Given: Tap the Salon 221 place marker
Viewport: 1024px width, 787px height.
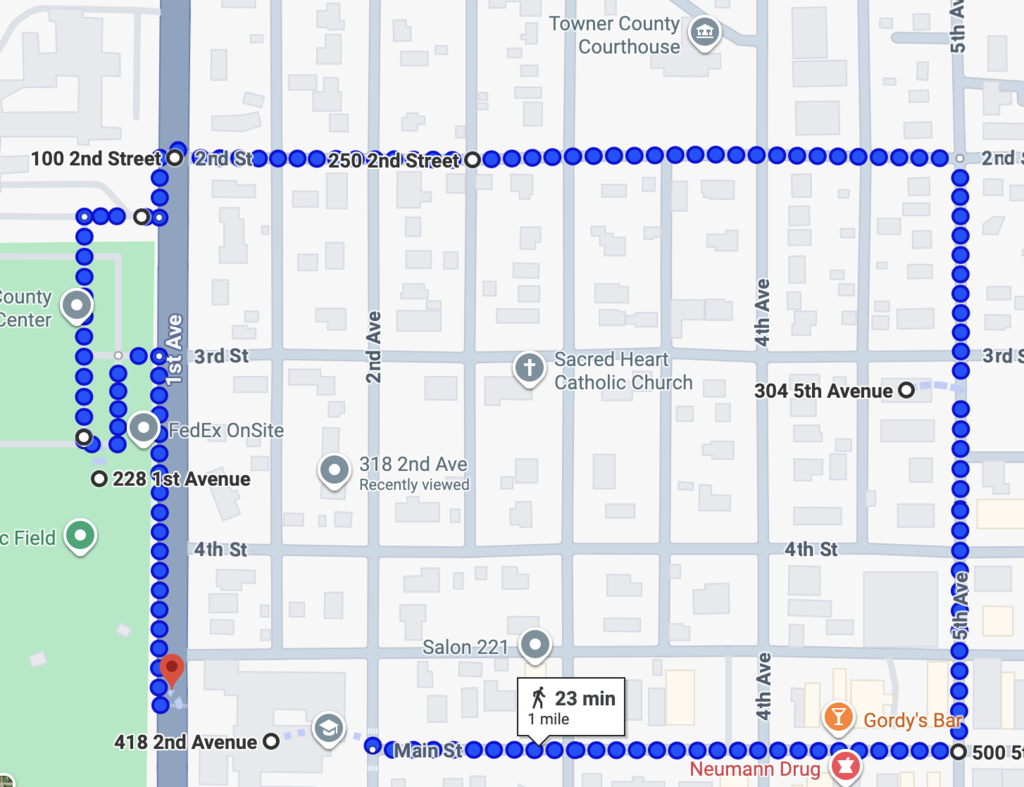Looking at the screenshot, I should tap(536, 646).
